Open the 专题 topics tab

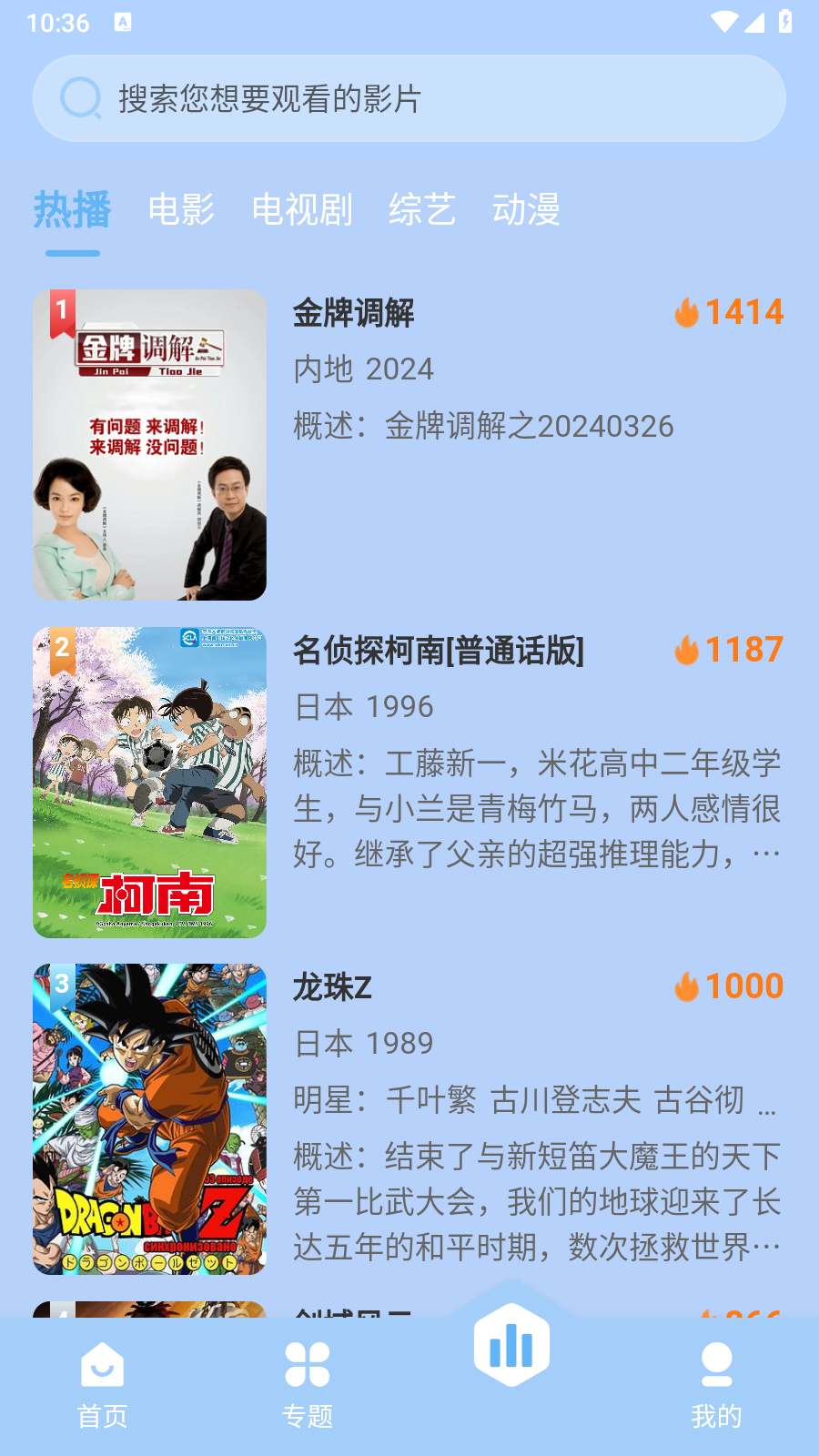tap(307, 1383)
